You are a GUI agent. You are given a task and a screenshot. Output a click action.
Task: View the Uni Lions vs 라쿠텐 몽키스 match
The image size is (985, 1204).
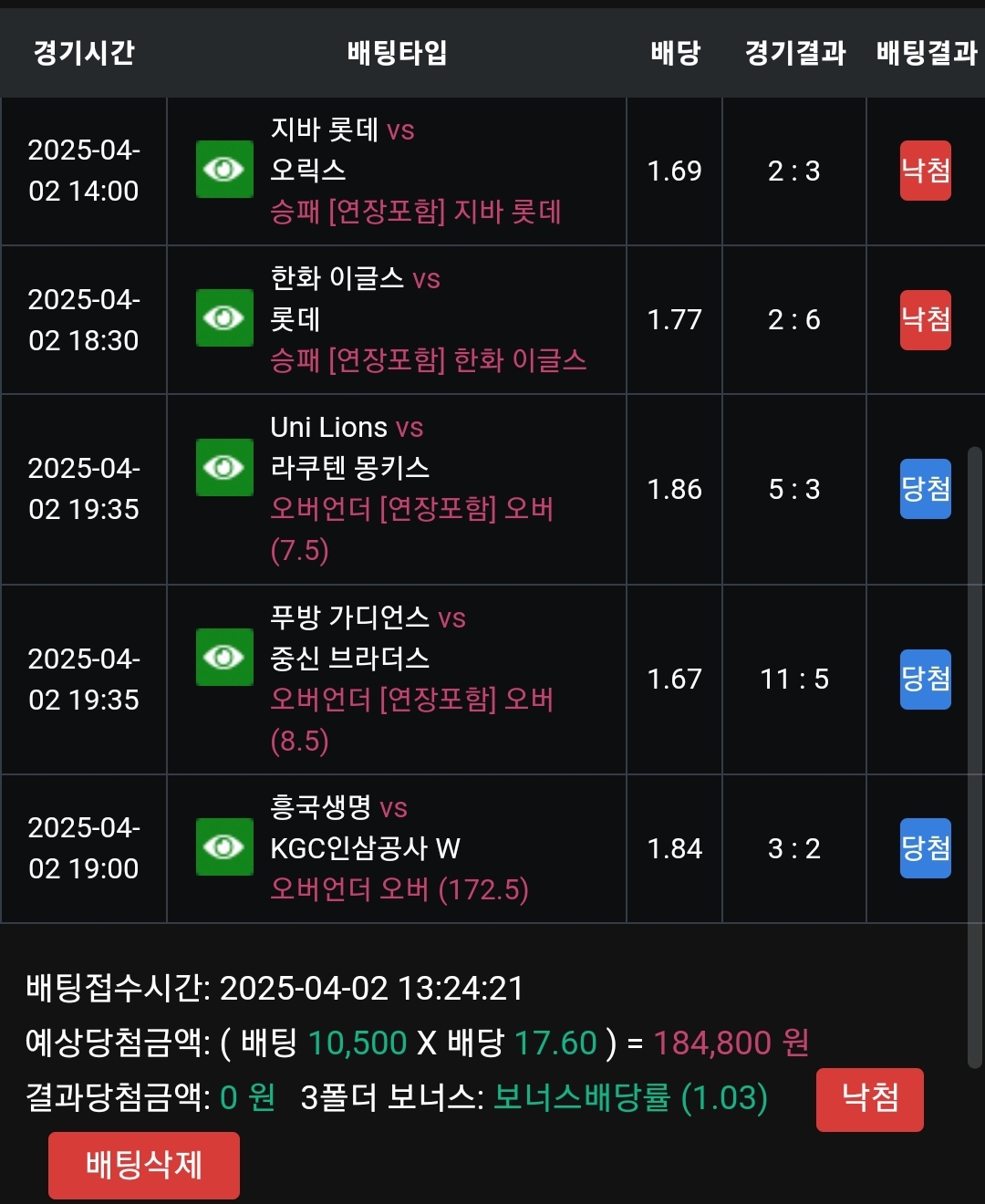(224, 468)
